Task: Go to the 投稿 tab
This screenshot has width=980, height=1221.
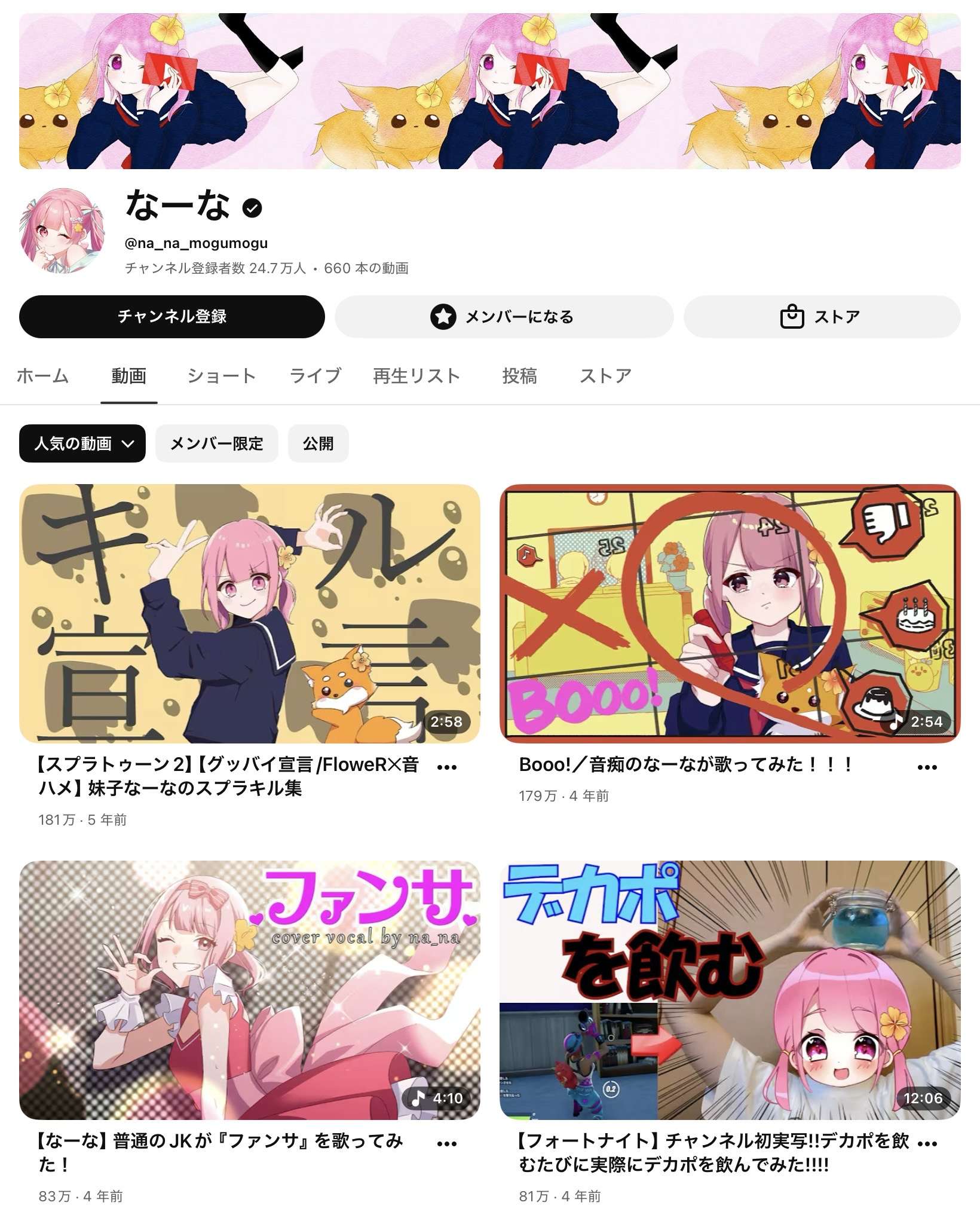Action: click(x=519, y=376)
